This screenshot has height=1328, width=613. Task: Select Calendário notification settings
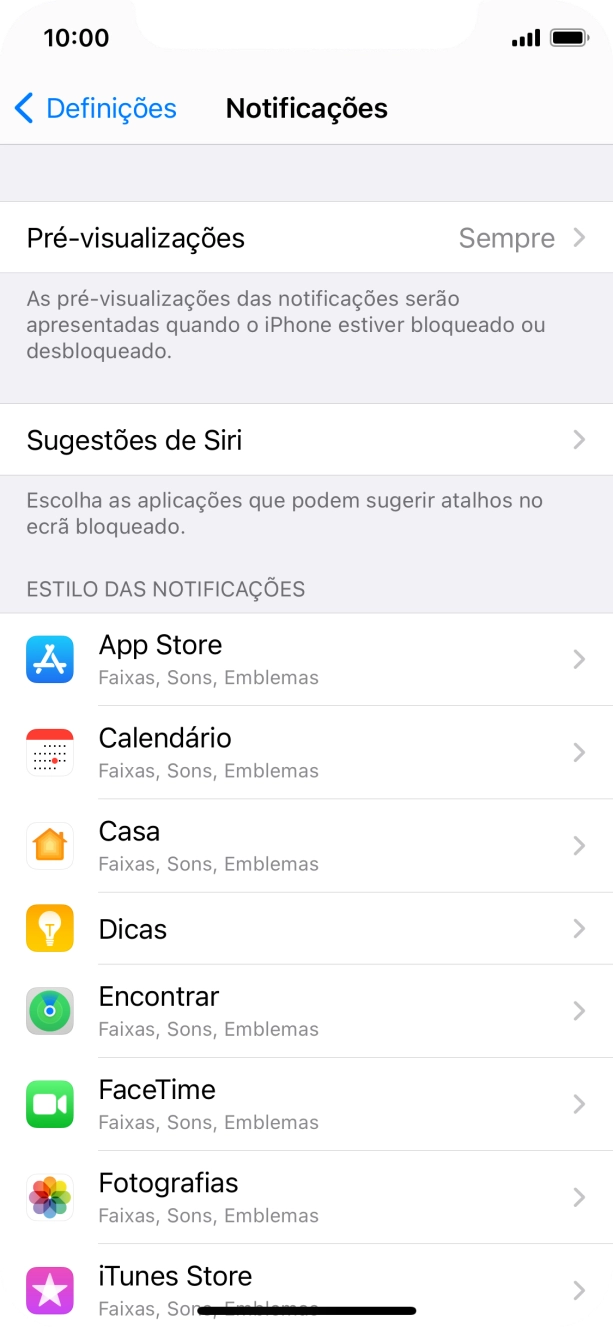(306, 752)
